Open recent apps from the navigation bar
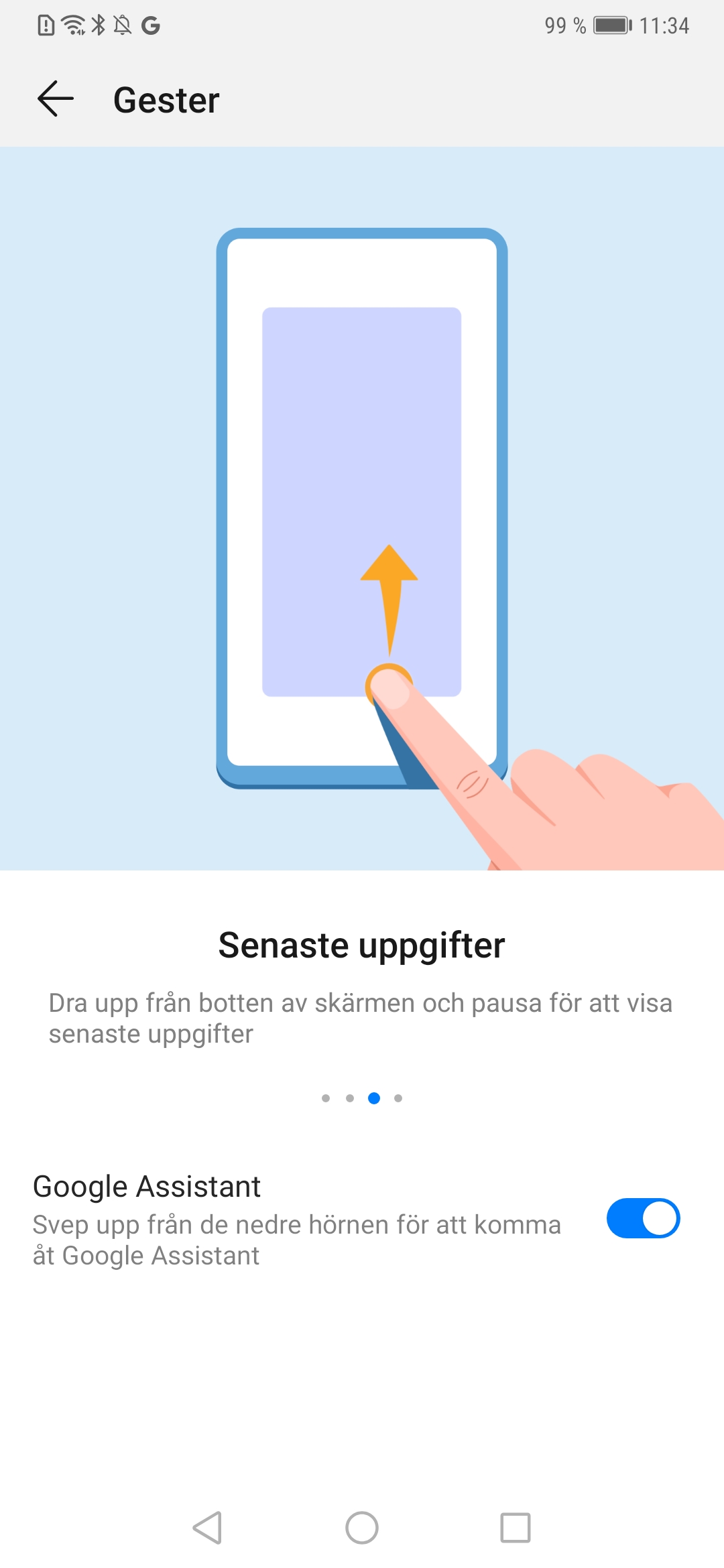This screenshot has width=724, height=1568. pos(516,1528)
